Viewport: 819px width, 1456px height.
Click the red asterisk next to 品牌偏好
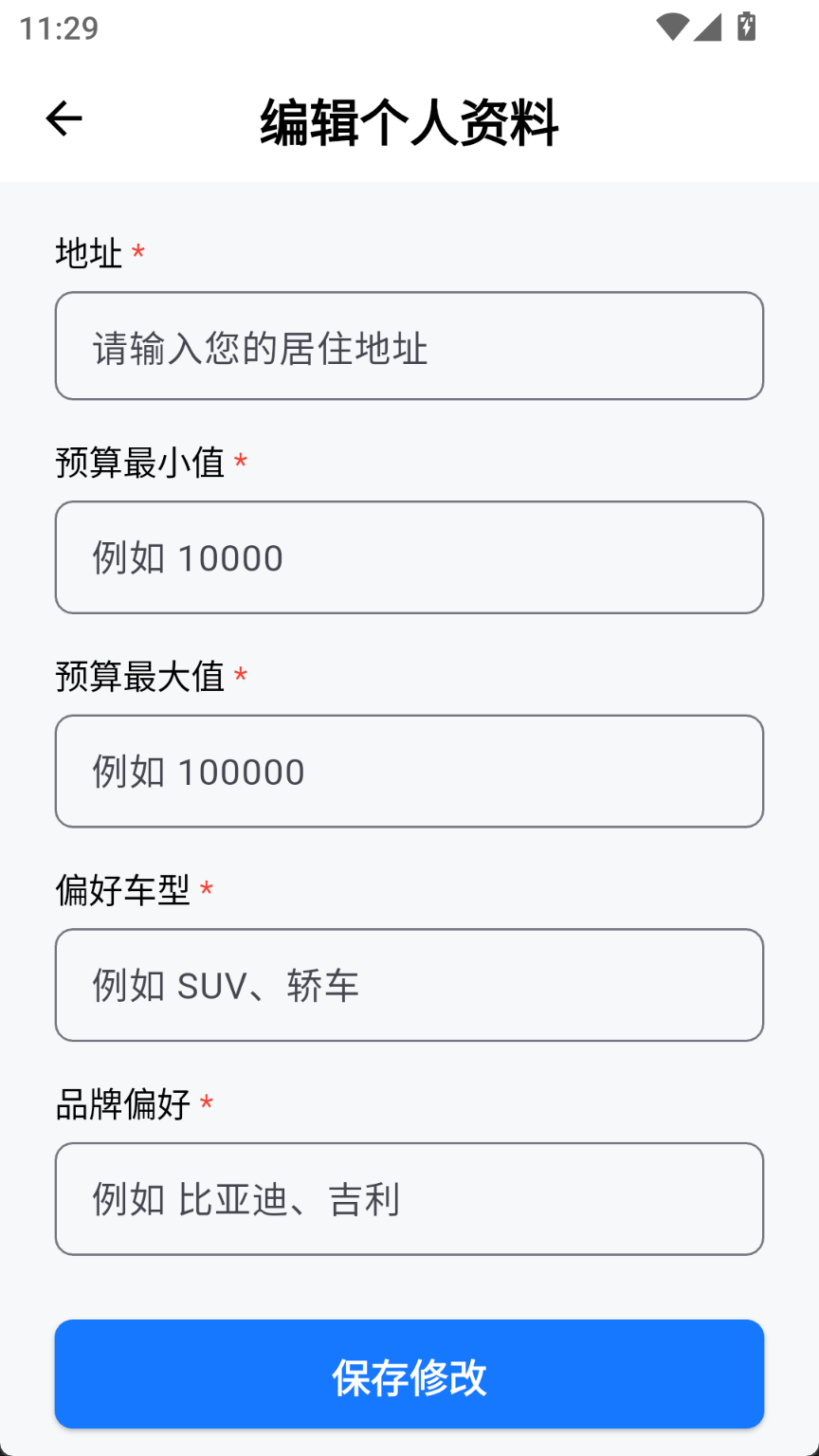[207, 1103]
